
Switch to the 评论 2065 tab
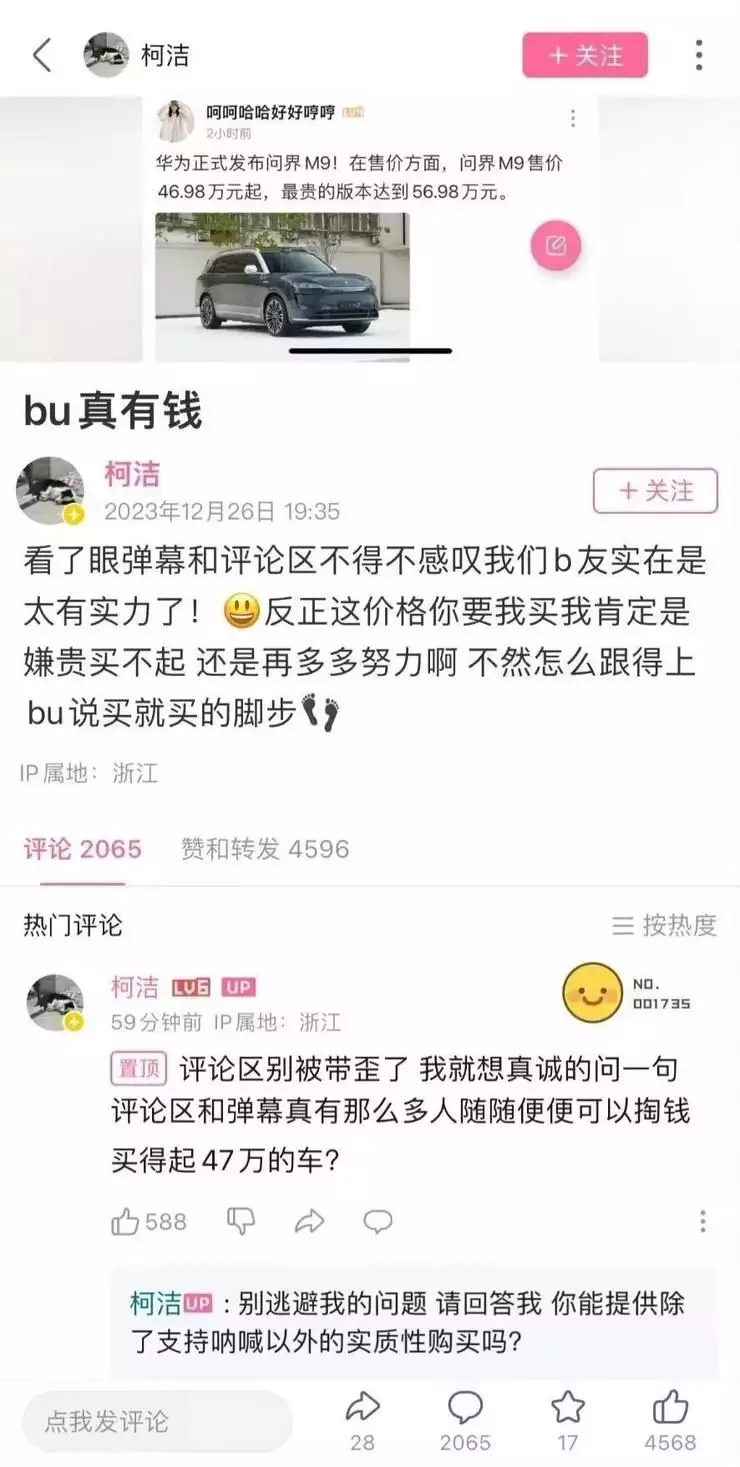coord(83,849)
